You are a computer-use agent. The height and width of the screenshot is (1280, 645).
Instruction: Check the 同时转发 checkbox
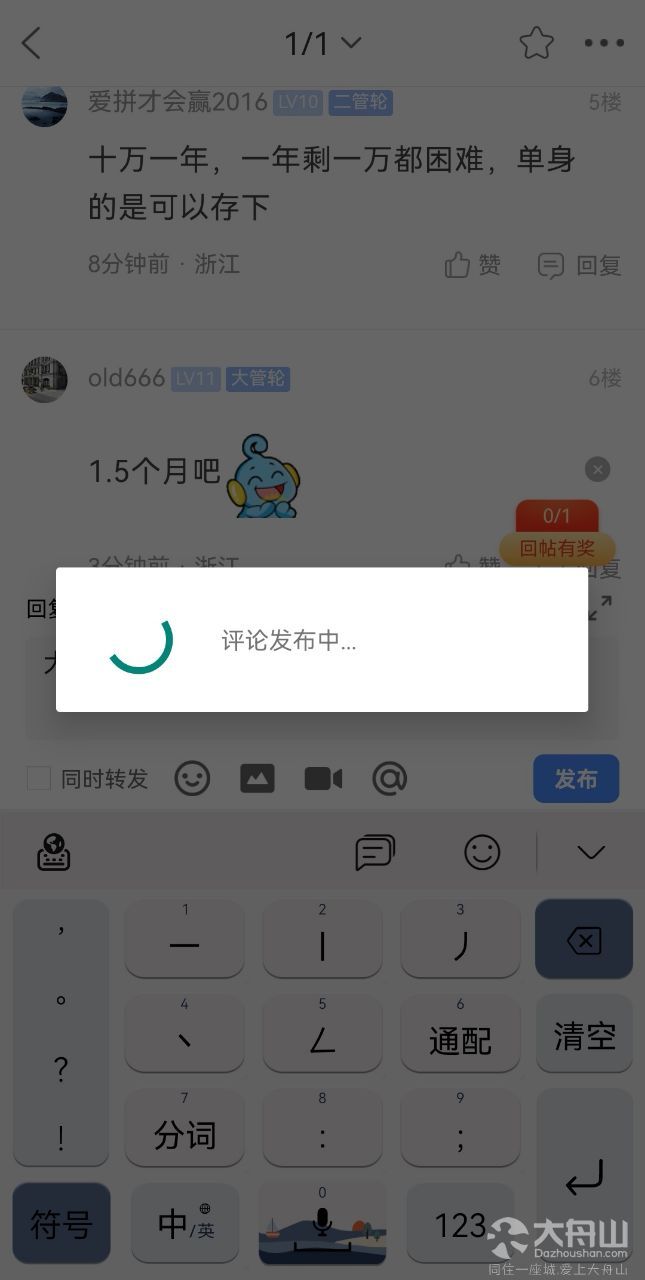39,778
